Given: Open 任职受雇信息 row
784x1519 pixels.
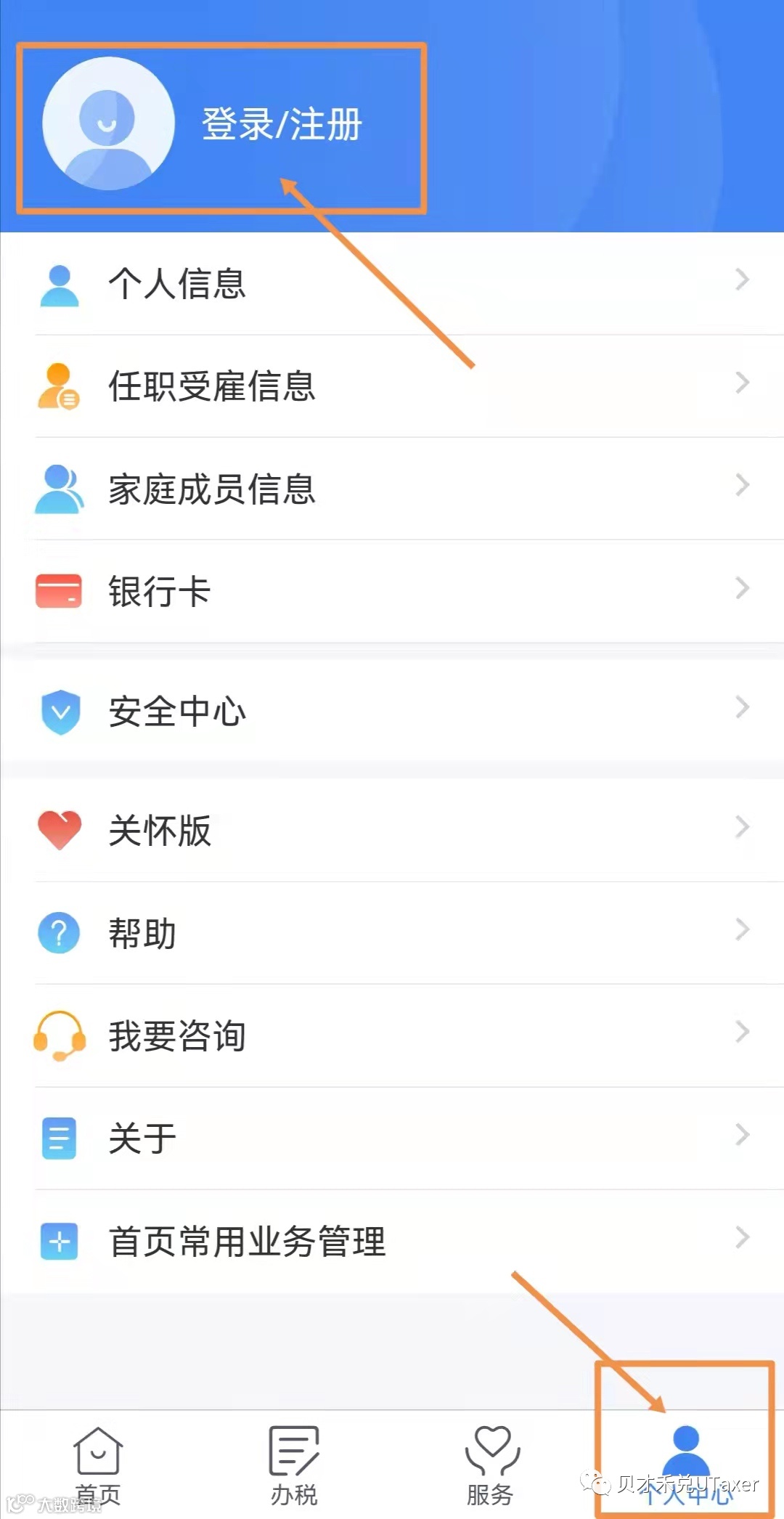Looking at the screenshot, I should tap(392, 386).
